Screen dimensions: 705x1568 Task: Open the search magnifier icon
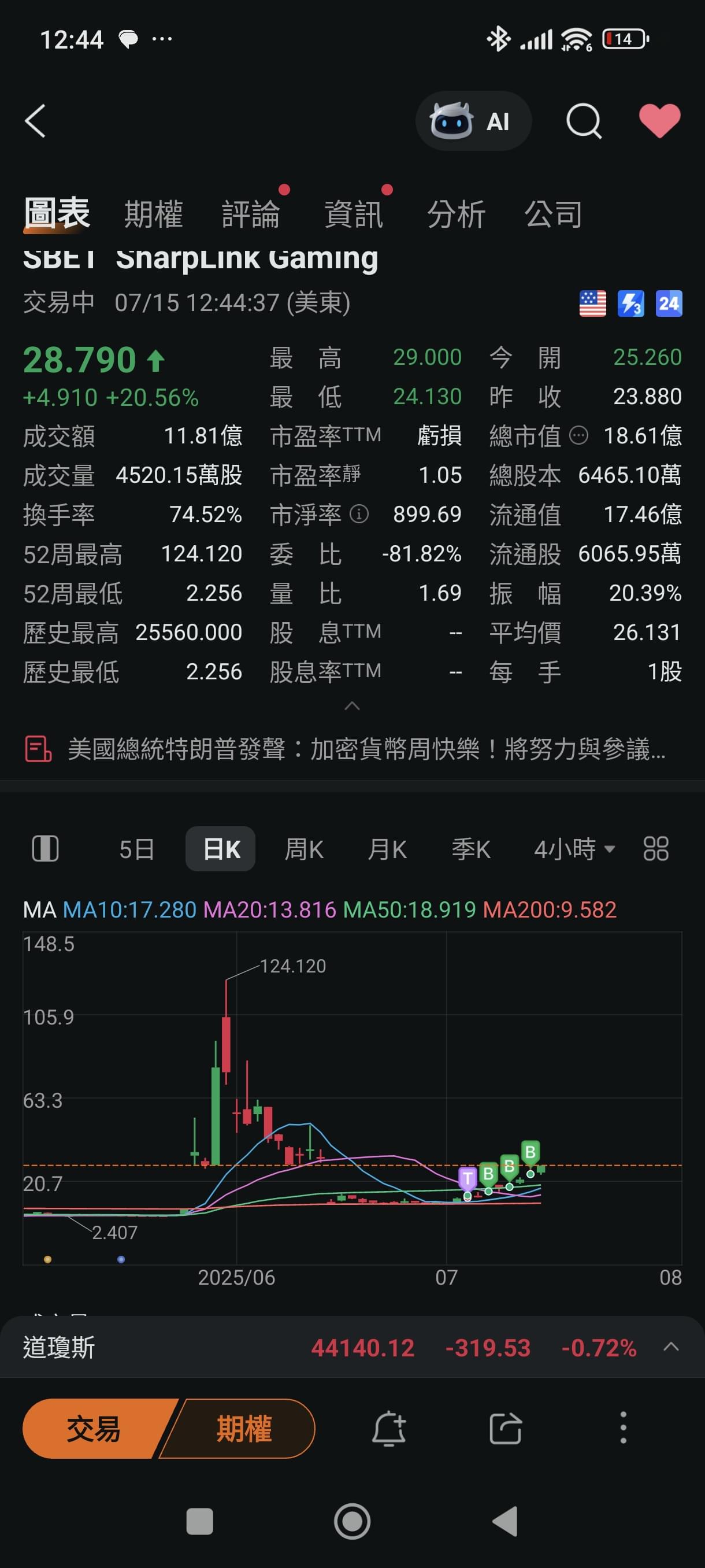click(584, 121)
